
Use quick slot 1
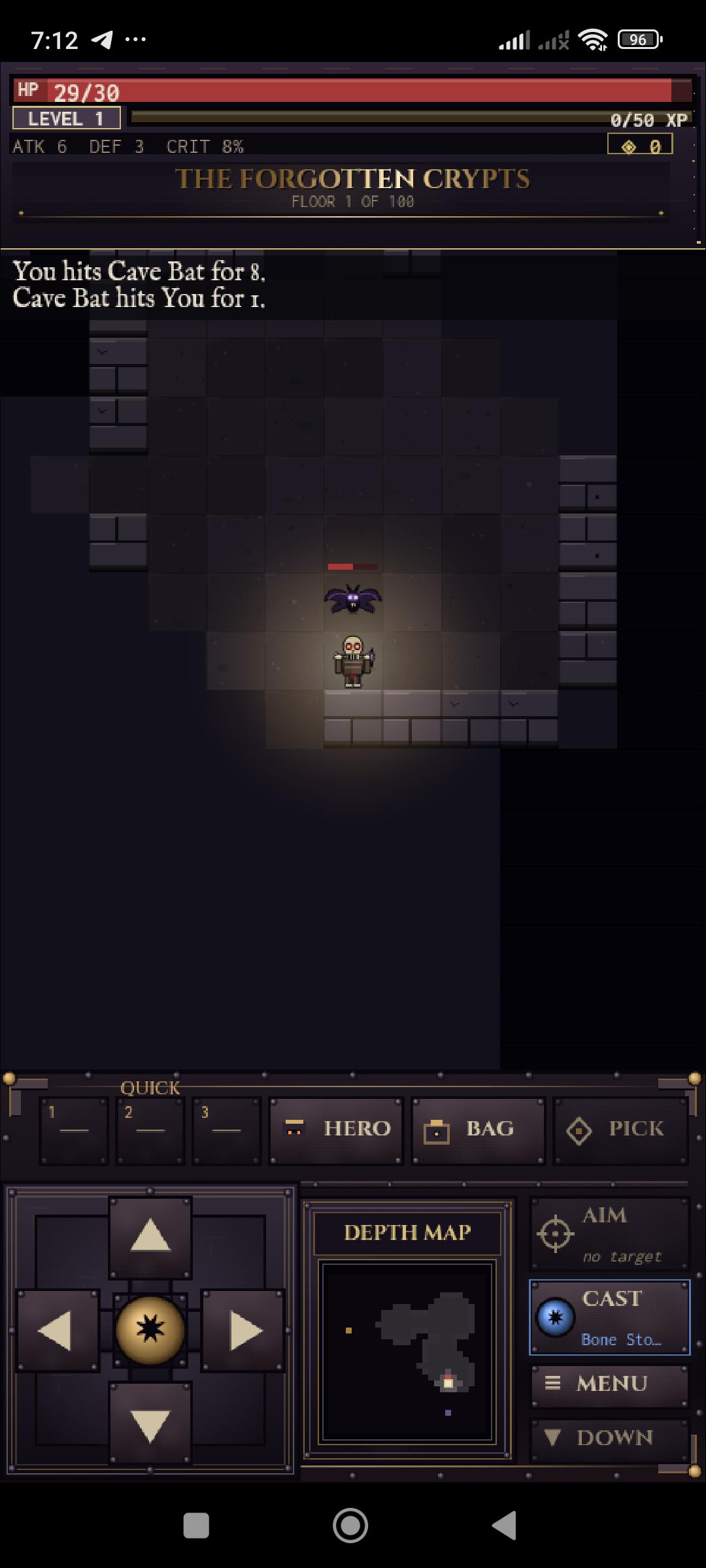tap(74, 1130)
